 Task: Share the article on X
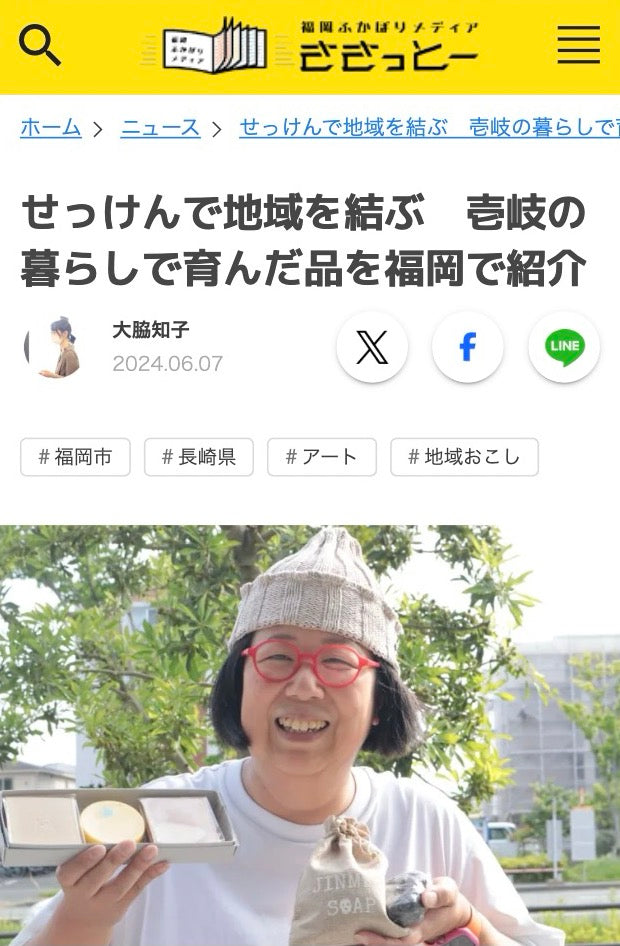click(x=372, y=347)
